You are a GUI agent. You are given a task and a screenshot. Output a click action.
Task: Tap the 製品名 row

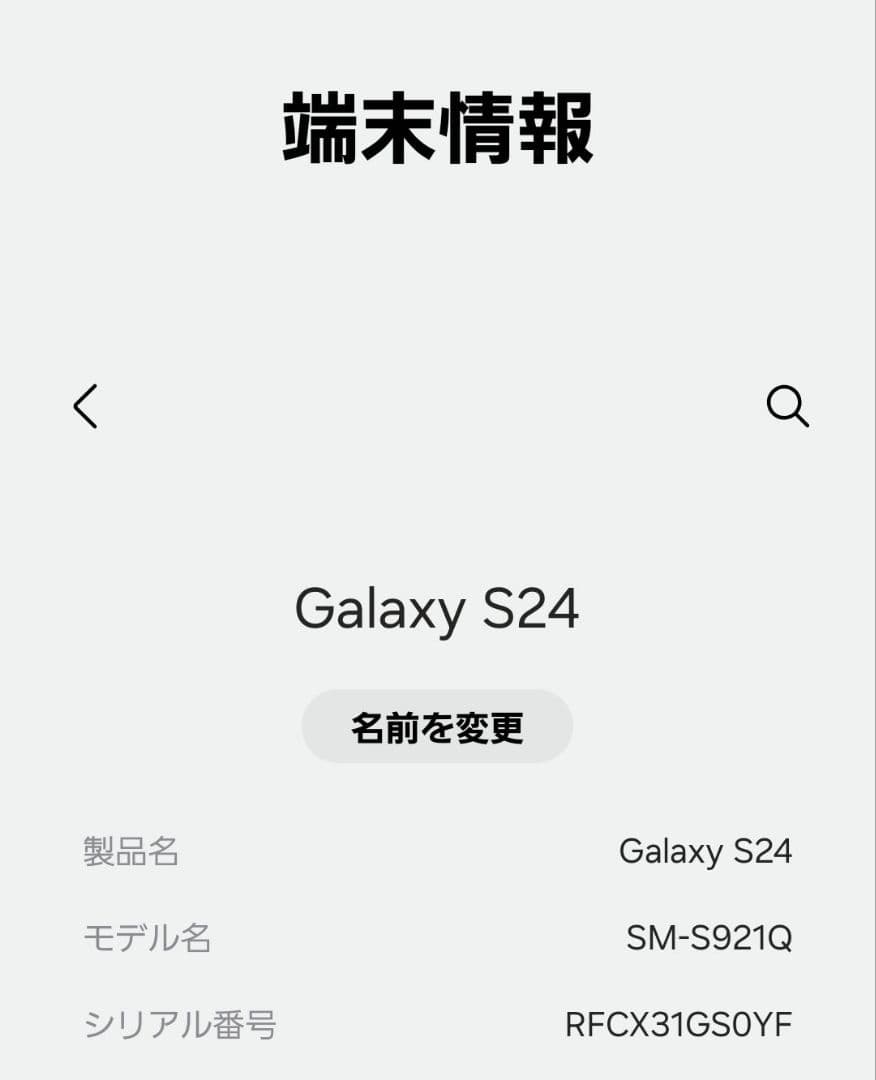(x=437, y=852)
